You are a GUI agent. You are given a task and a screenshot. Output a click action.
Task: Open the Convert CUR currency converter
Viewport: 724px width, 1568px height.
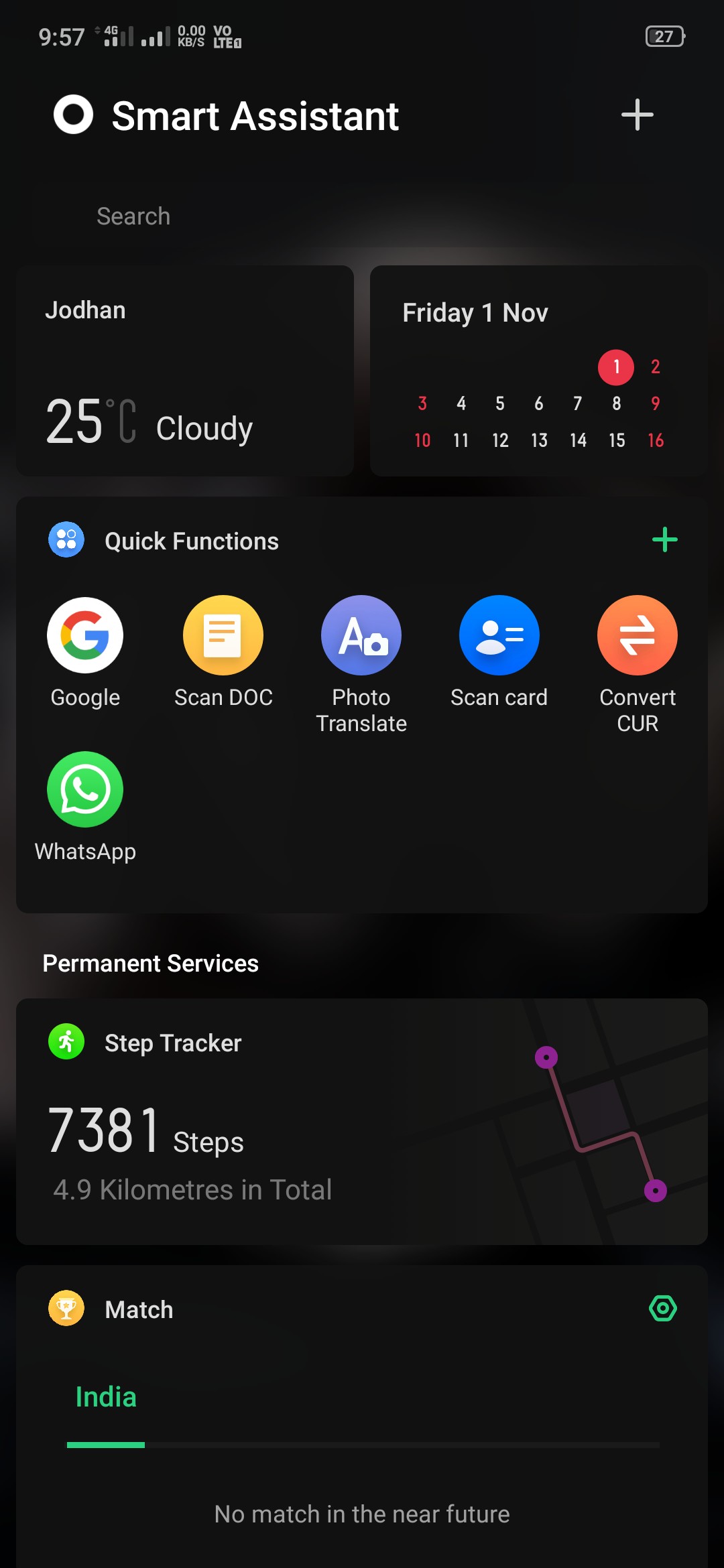637,635
